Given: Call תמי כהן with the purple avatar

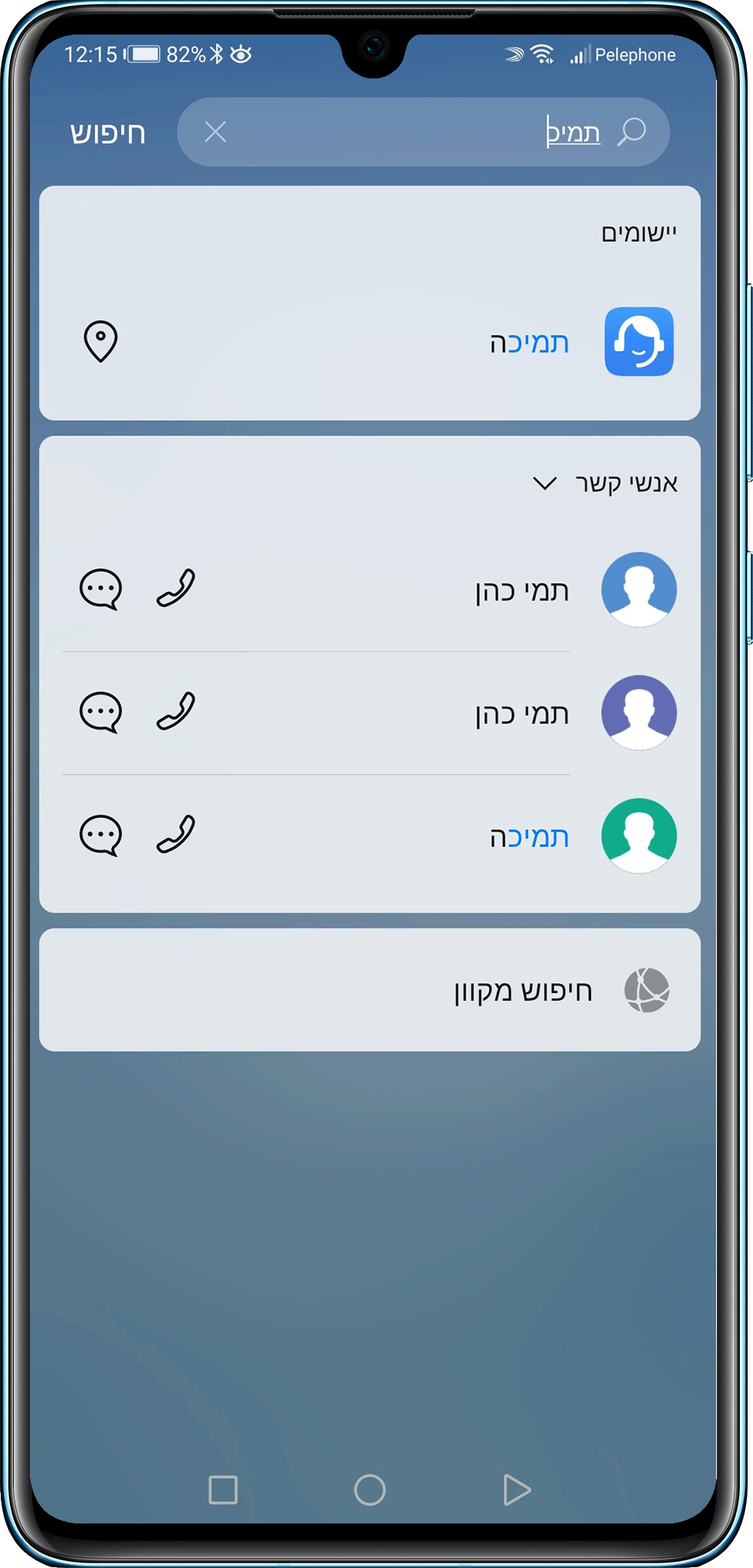Looking at the screenshot, I should [x=176, y=712].
